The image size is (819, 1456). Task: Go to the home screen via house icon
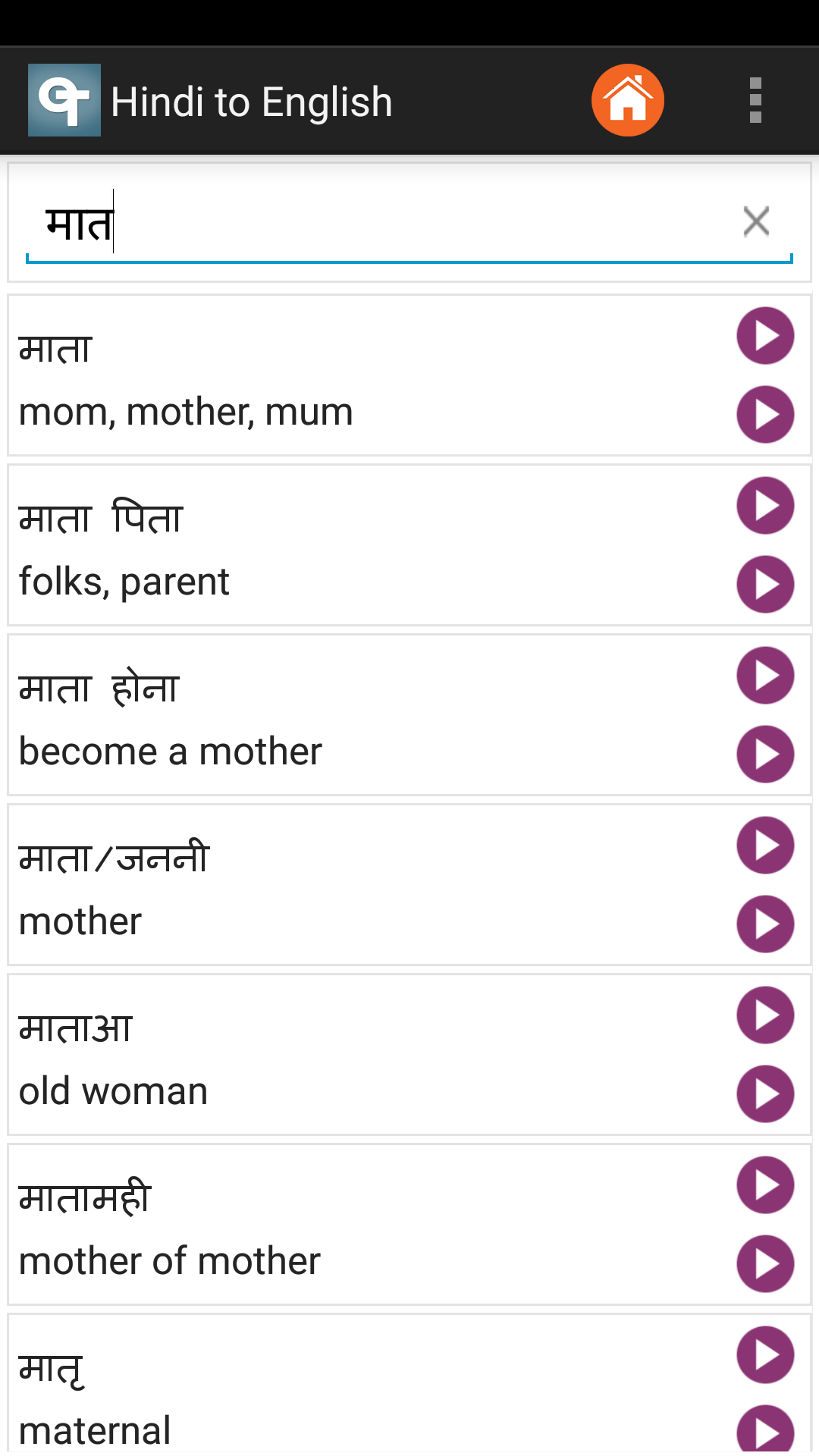click(x=628, y=100)
